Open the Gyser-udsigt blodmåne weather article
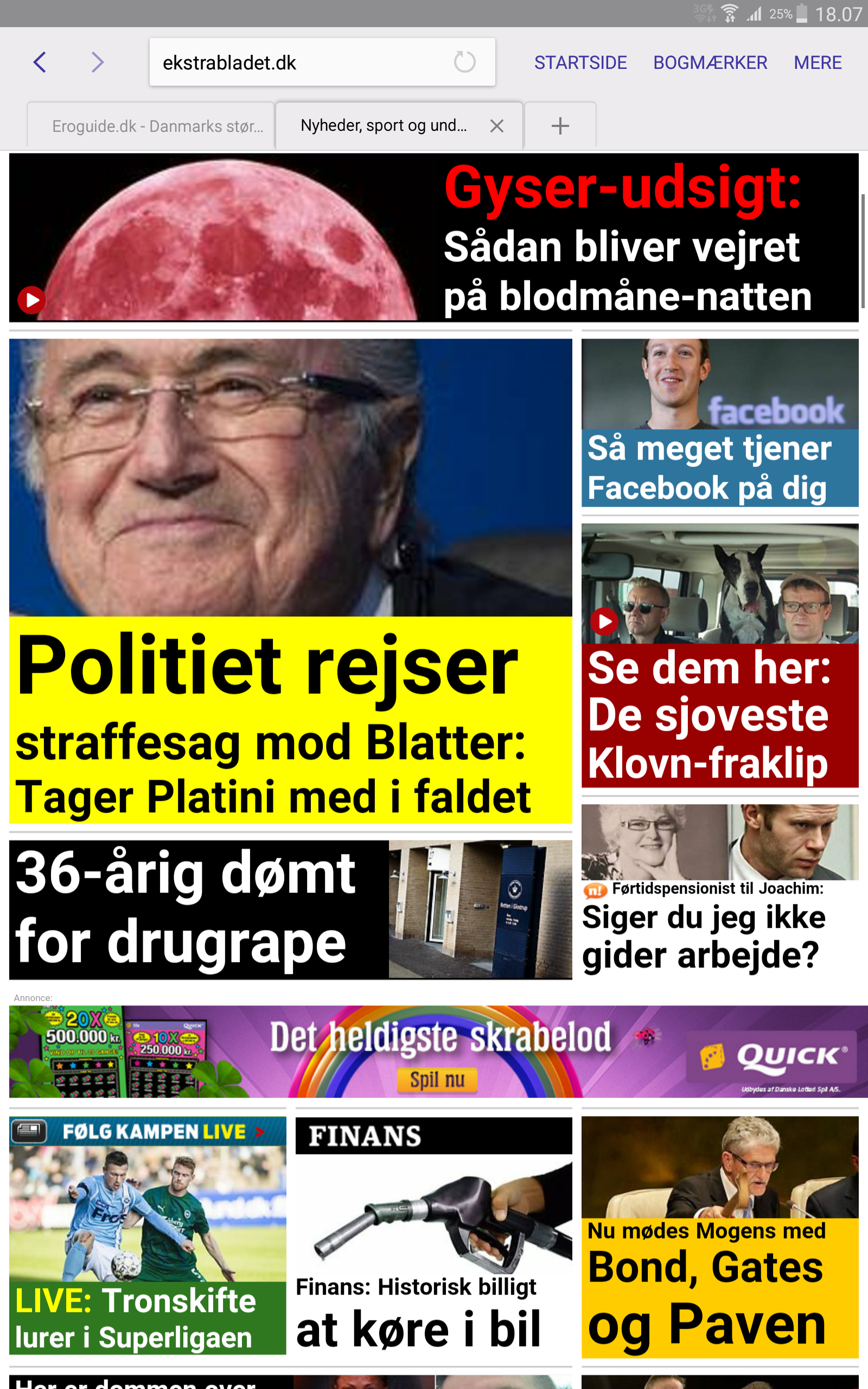The height and width of the screenshot is (1389, 868). [x=434, y=237]
